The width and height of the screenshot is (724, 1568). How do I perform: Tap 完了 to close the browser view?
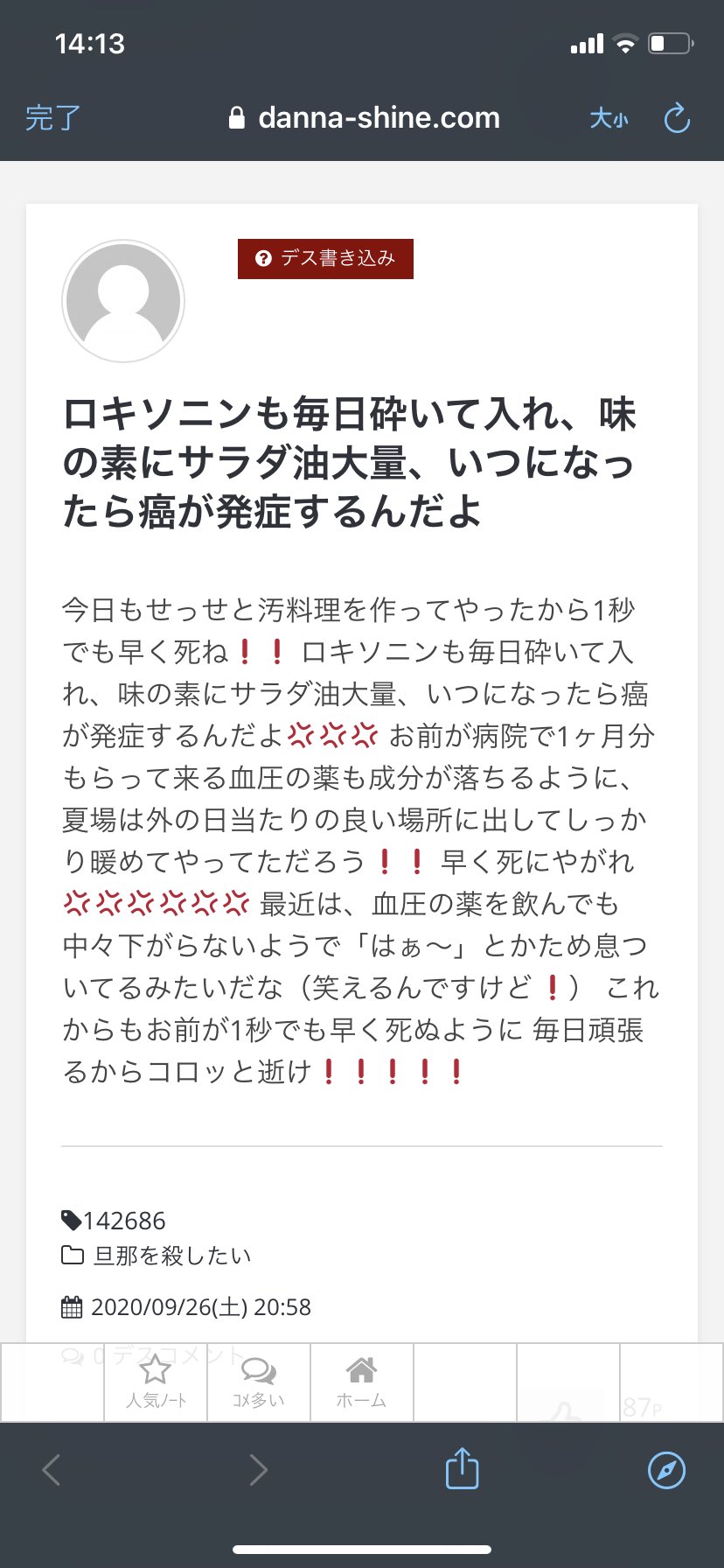click(53, 118)
